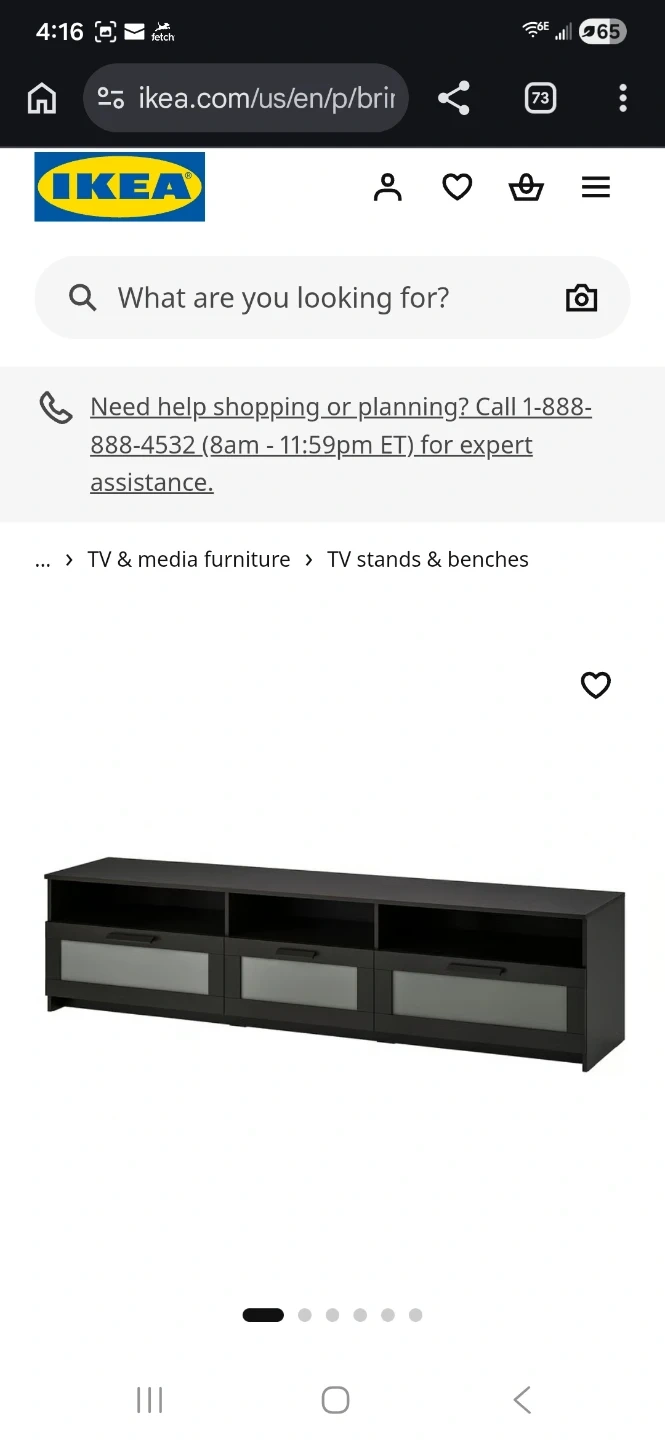Image resolution: width=665 pixels, height=1440 pixels.
Task: Open the shopping basket
Action: (526, 187)
